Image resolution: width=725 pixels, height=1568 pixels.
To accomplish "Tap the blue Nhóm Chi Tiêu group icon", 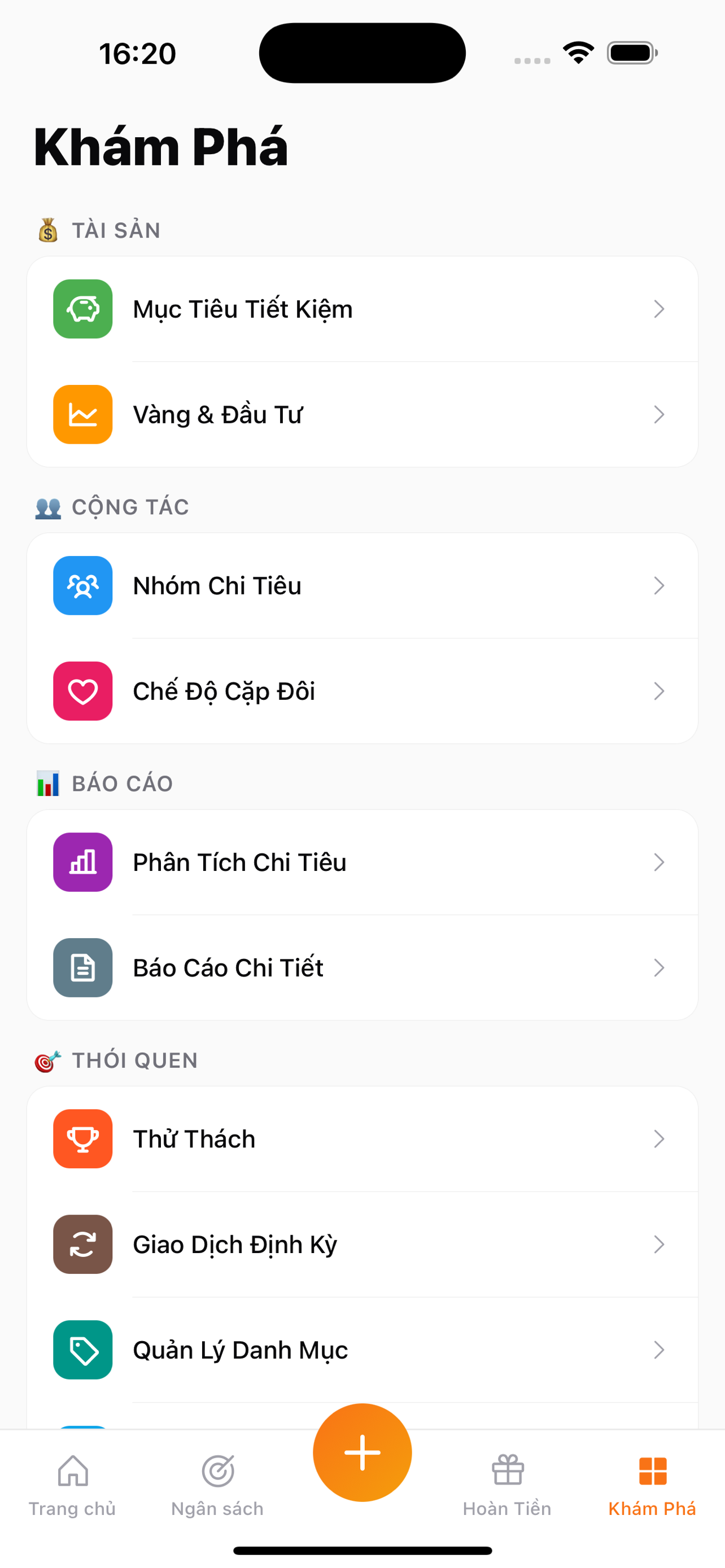I will 83,586.
